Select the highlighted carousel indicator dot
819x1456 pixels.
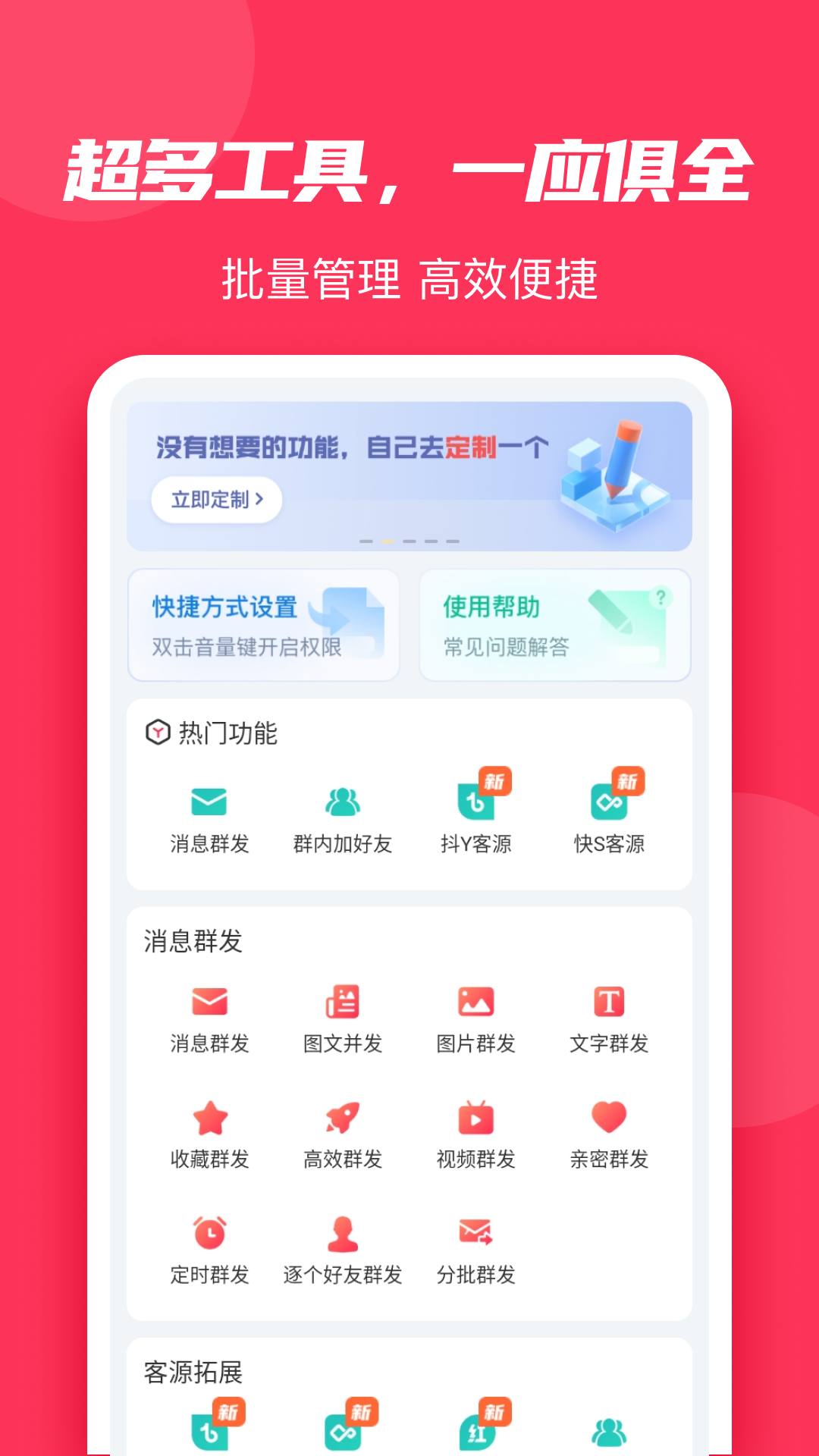[388, 541]
